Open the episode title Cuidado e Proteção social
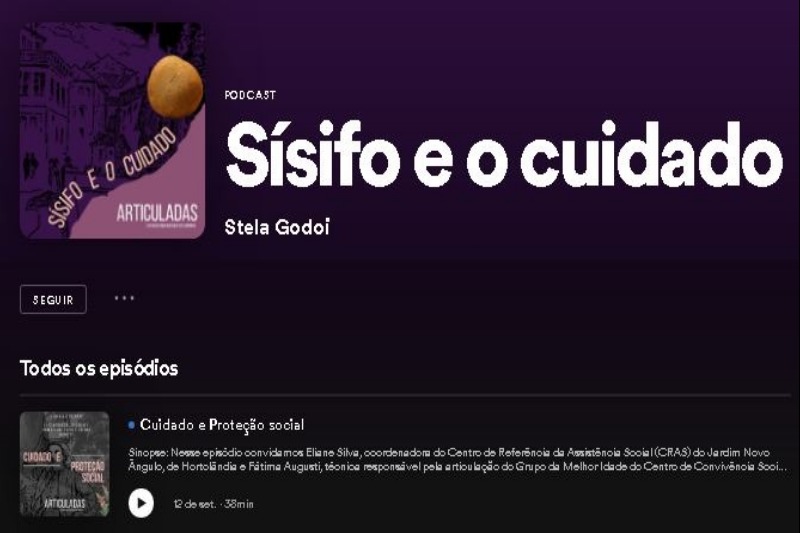 [221, 425]
